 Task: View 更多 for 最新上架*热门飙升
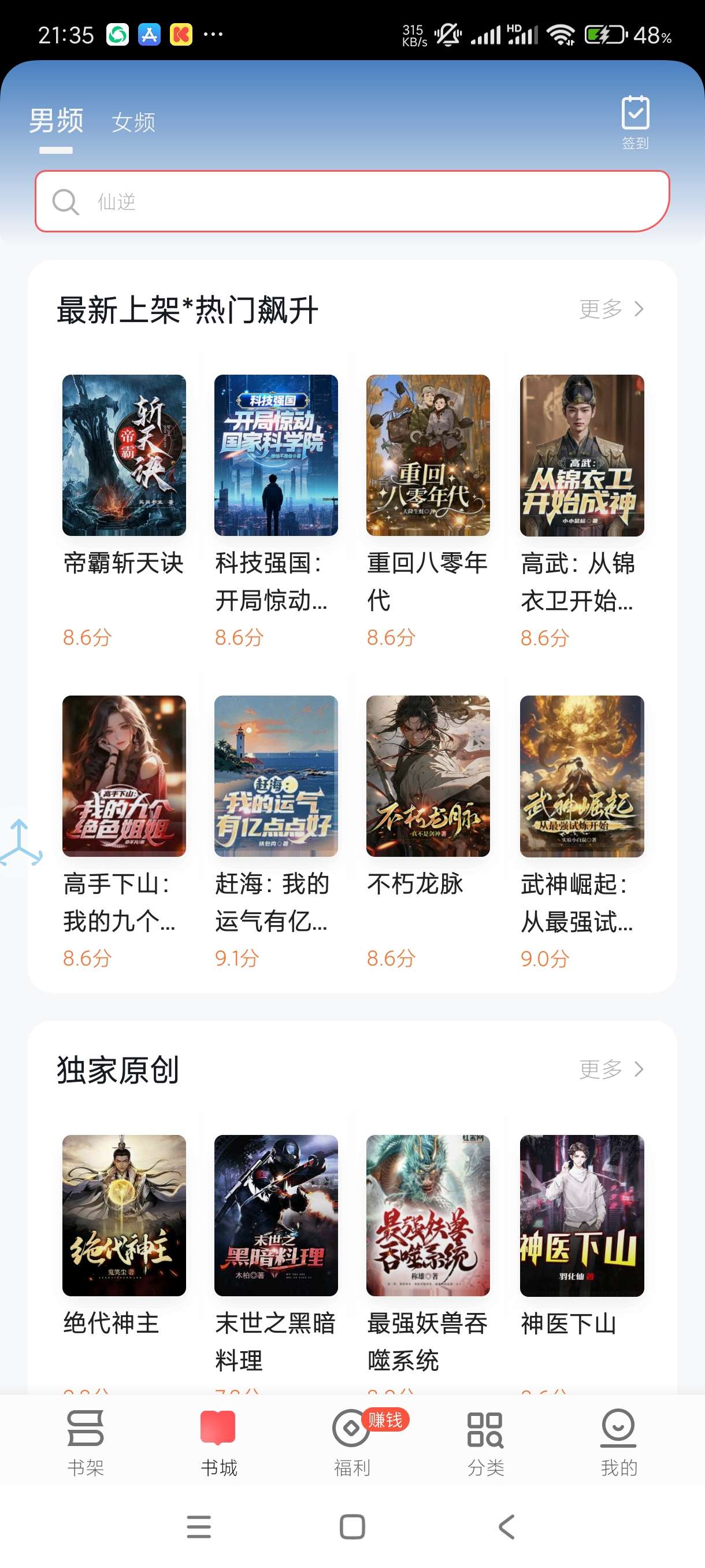point(611,309)
